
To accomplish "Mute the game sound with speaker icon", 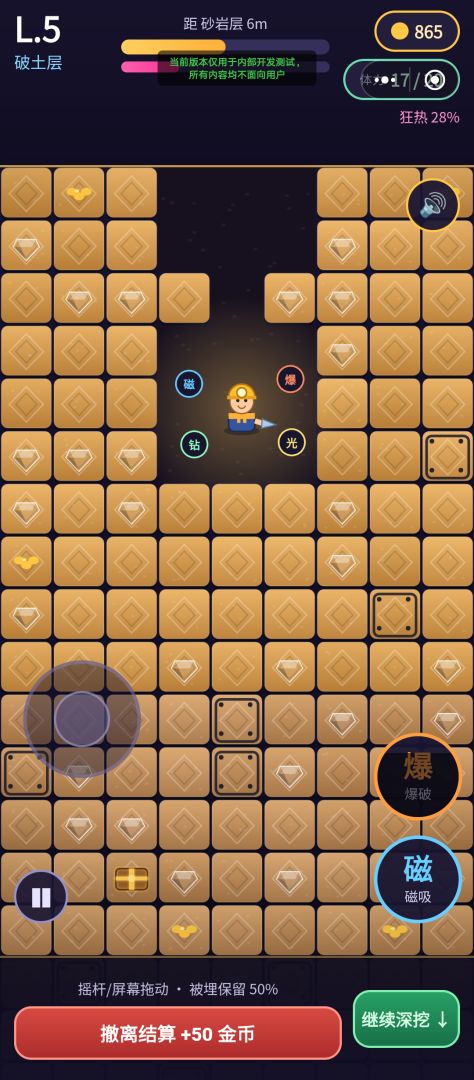I will point(433,205).
